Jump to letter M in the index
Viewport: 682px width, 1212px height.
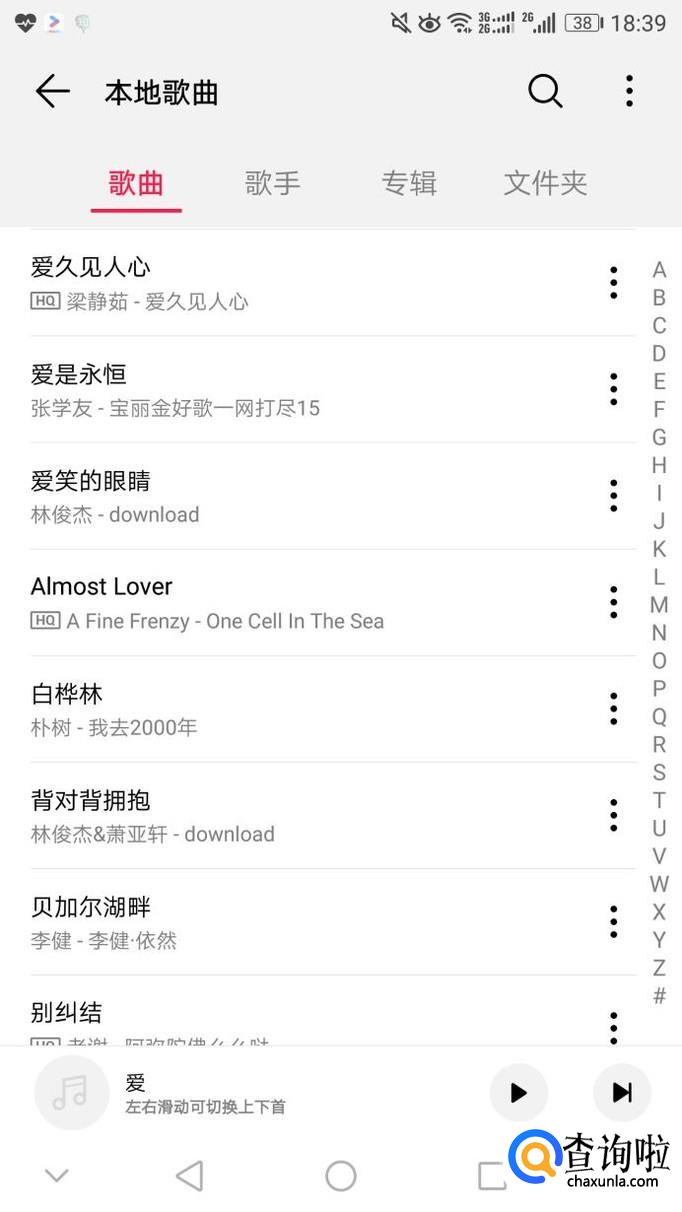pos(659,605)
